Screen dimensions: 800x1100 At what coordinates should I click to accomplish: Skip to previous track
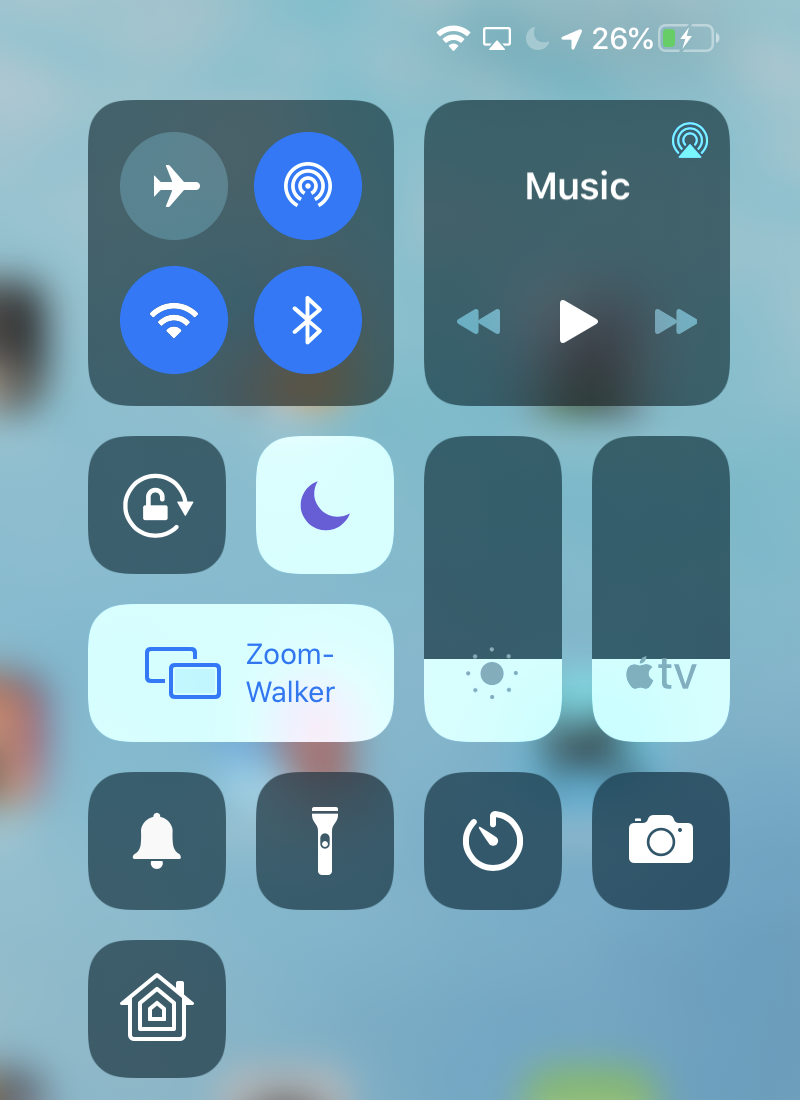coord(479,321)
